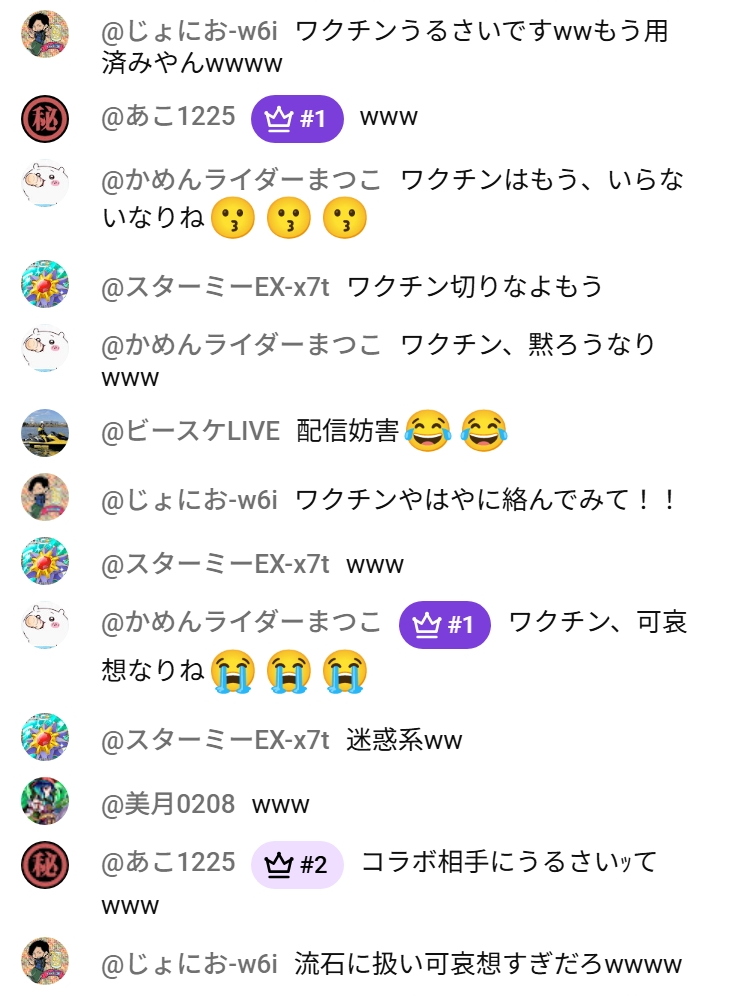Tap the #1 crown badge beside 'ワクチン、可哀想なりね'
Image resolution: width=729 pixels, height=997 pixels.
point(444,625)
